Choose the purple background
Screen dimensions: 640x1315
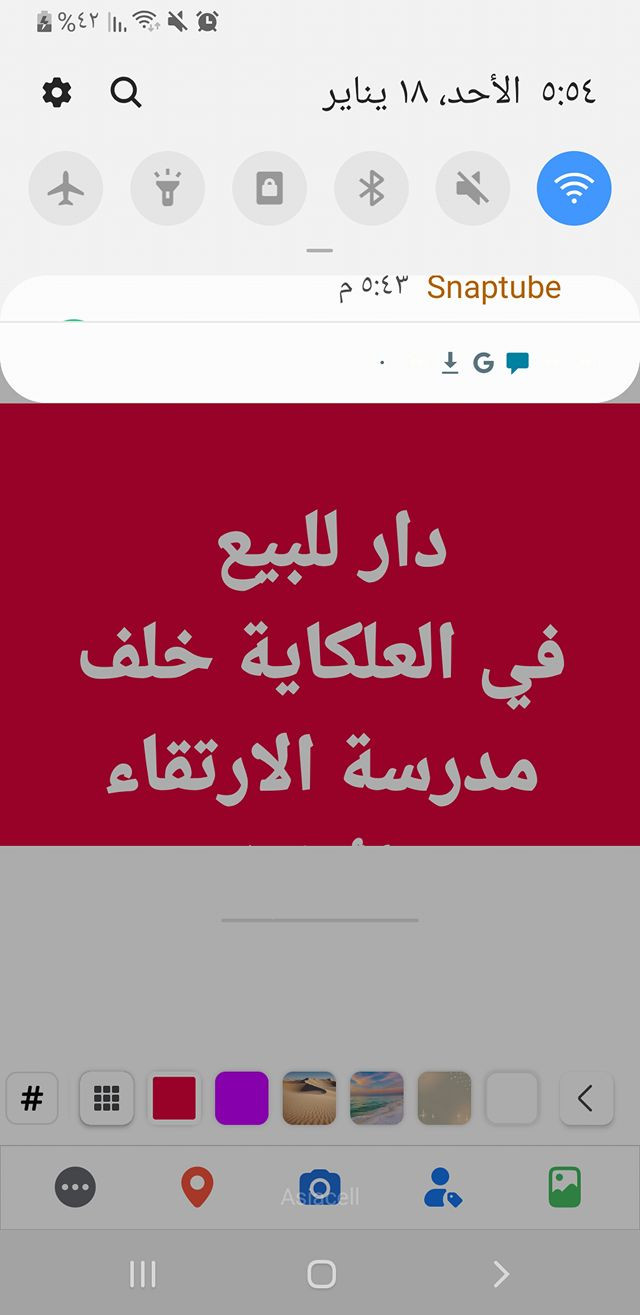[x=242, y=1099]
